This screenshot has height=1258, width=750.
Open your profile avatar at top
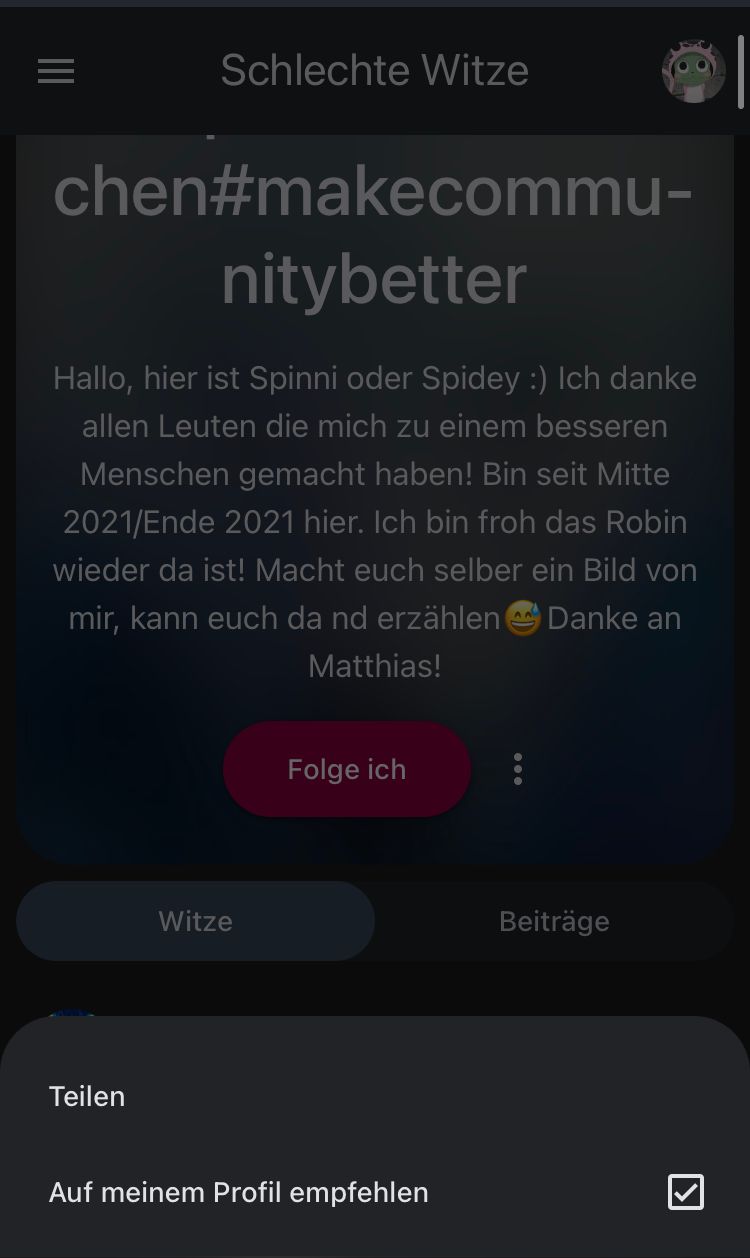click(693, 71)
